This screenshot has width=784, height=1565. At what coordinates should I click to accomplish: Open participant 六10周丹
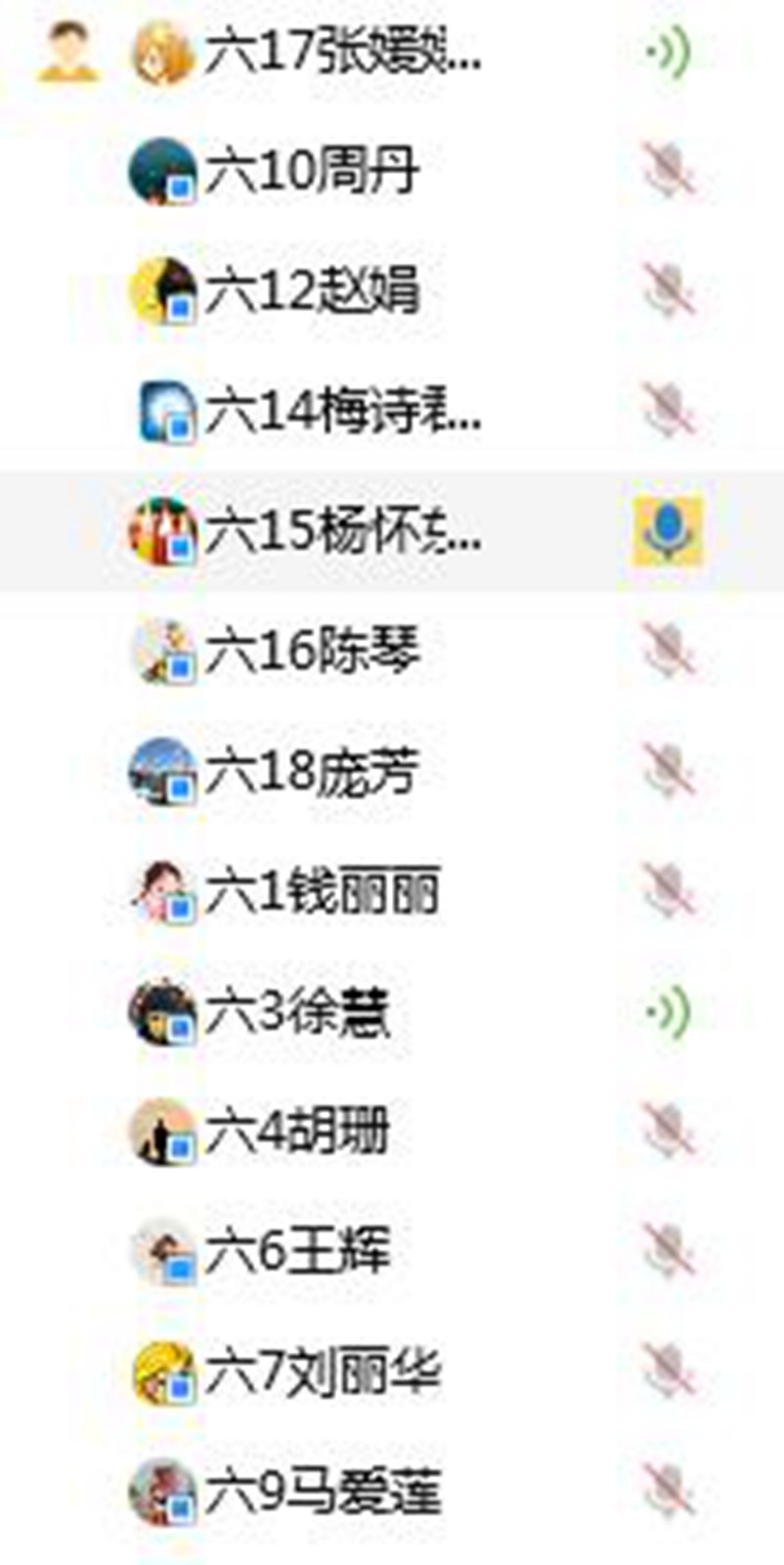pos(311,171)
